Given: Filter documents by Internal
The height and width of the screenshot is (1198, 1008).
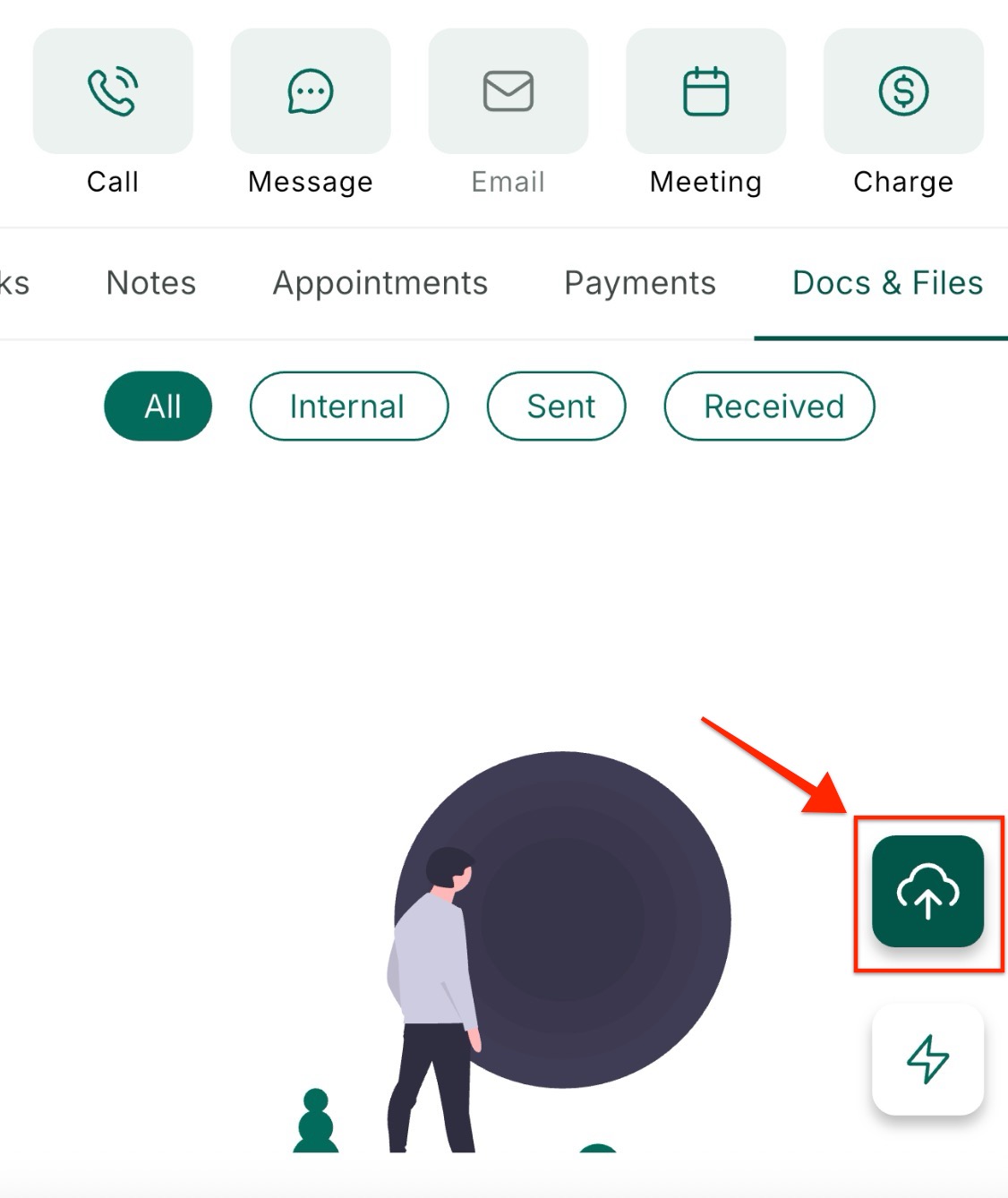Looking at the screenshot, I should (348, 406).
